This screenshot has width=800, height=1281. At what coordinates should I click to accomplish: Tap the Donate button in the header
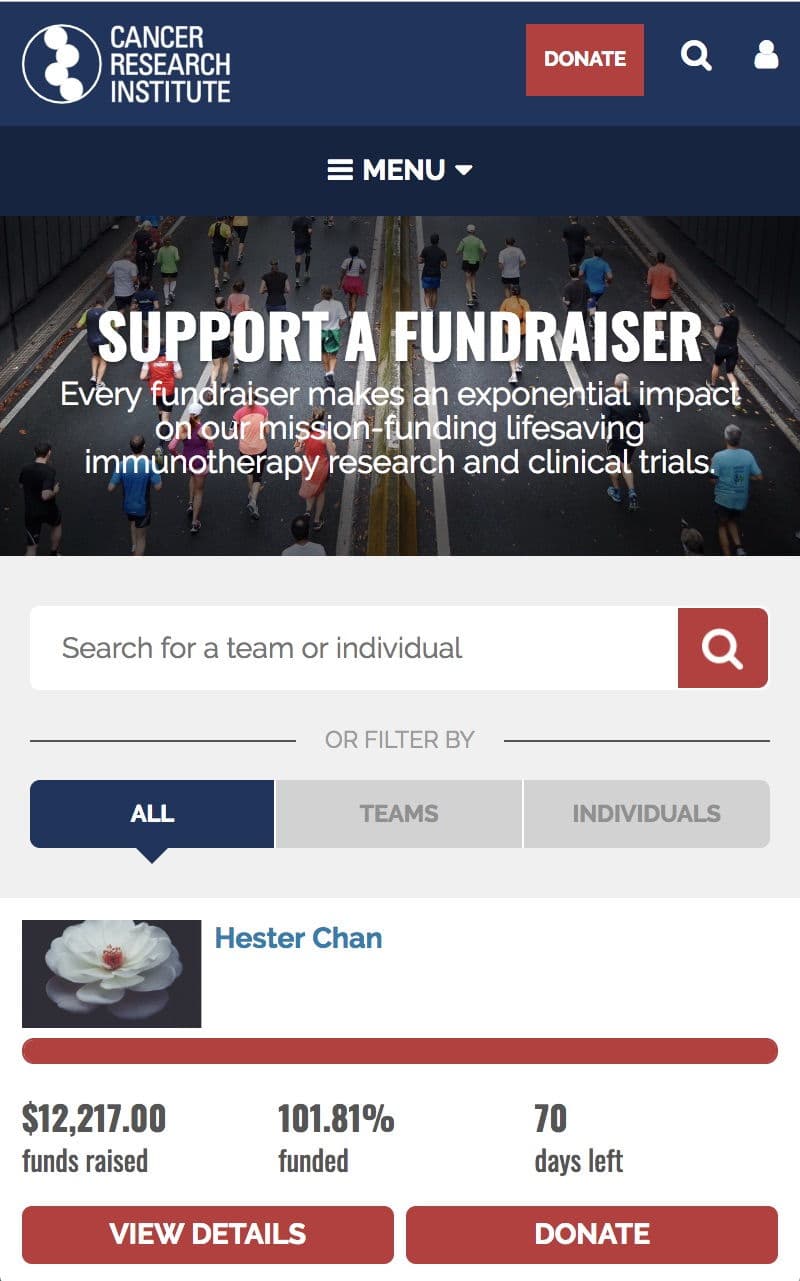pyautogui.click(x=584, y=59)
